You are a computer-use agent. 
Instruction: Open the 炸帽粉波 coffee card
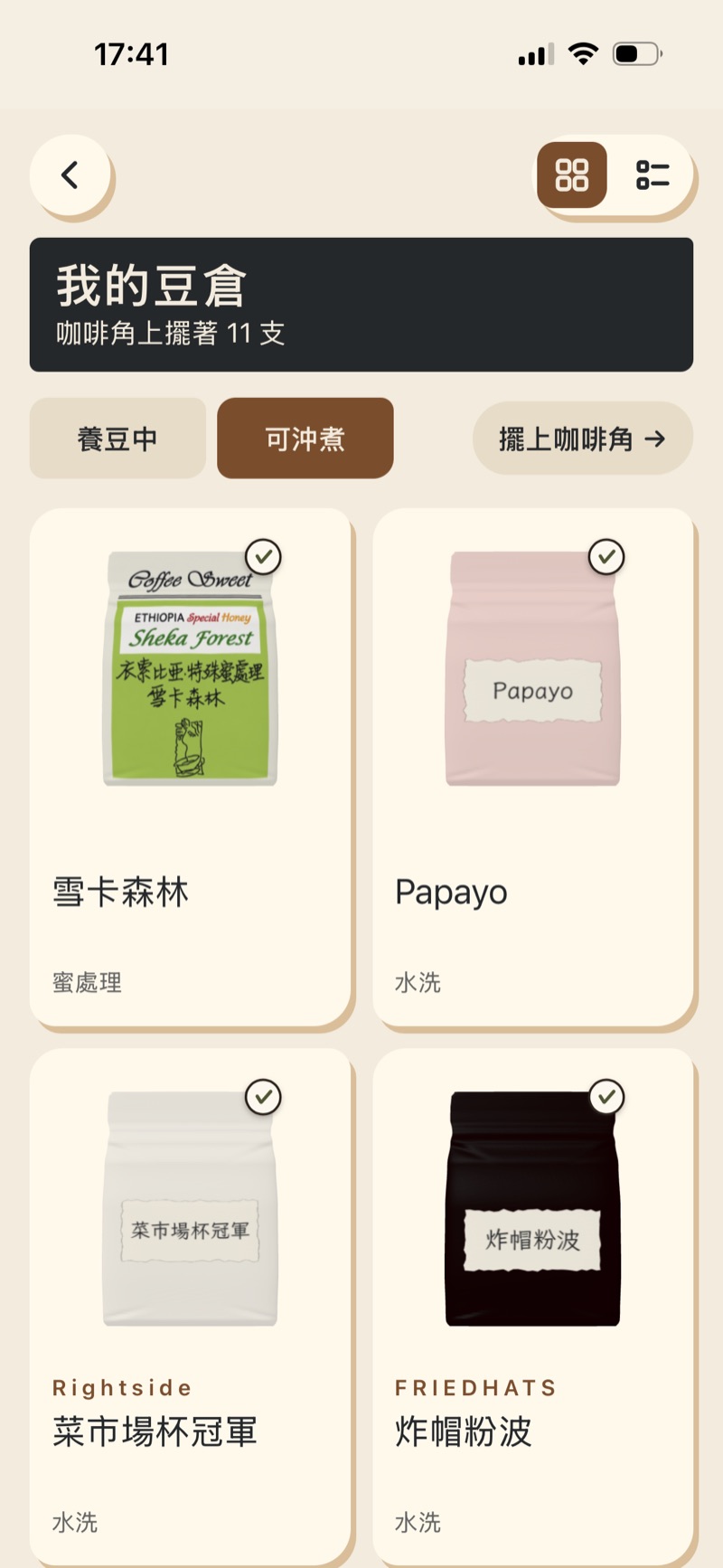533,1307
